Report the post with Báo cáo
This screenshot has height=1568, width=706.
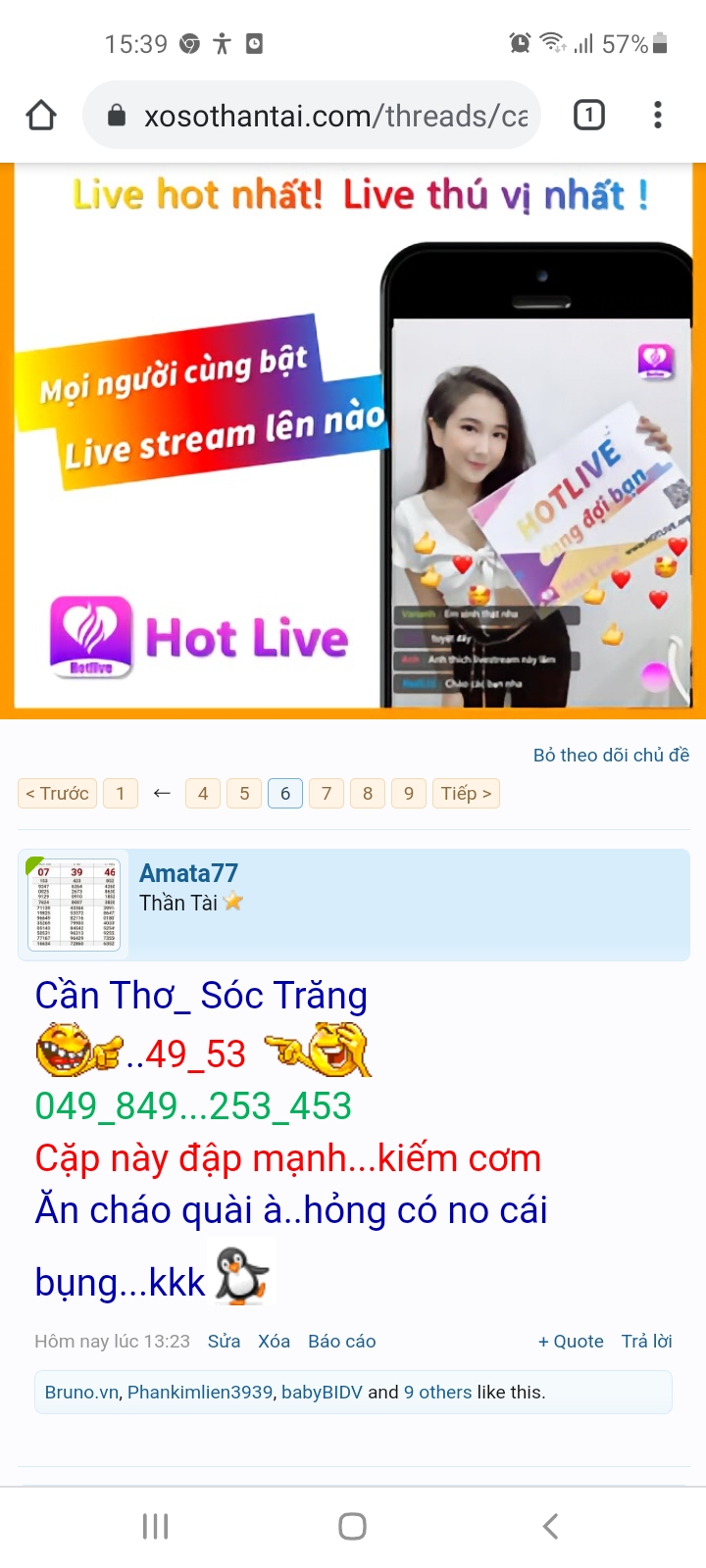(x=341, y=1341)
